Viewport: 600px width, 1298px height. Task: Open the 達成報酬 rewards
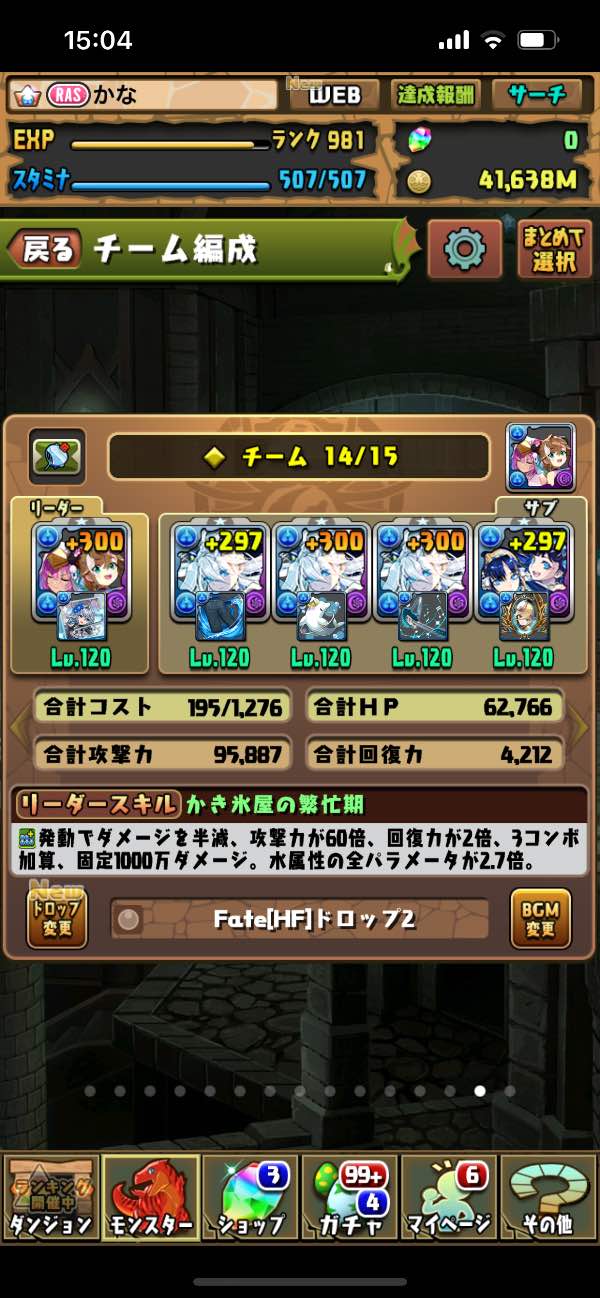pyautogui.click(x=437, y=95)
